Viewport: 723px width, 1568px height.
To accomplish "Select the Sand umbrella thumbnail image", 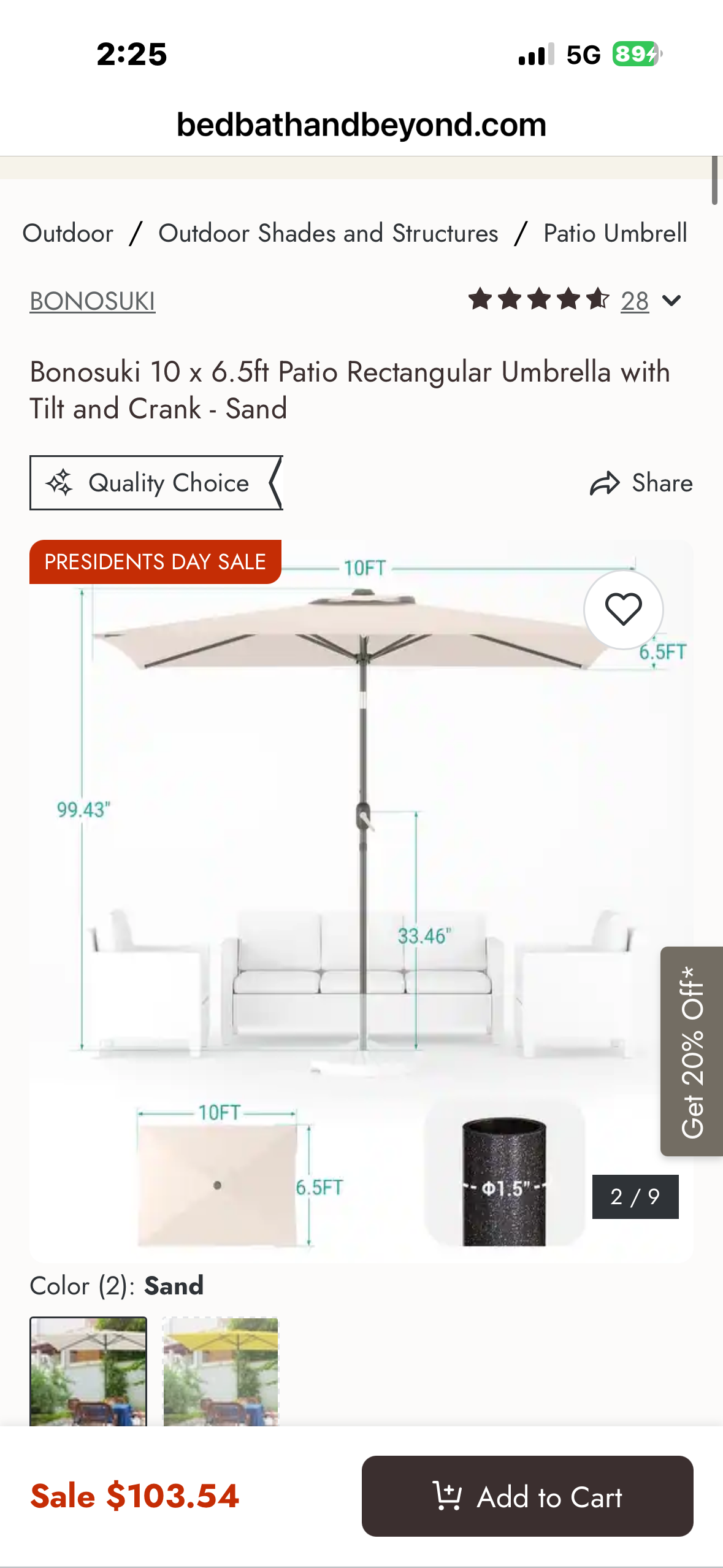I will click(88, 1373).
